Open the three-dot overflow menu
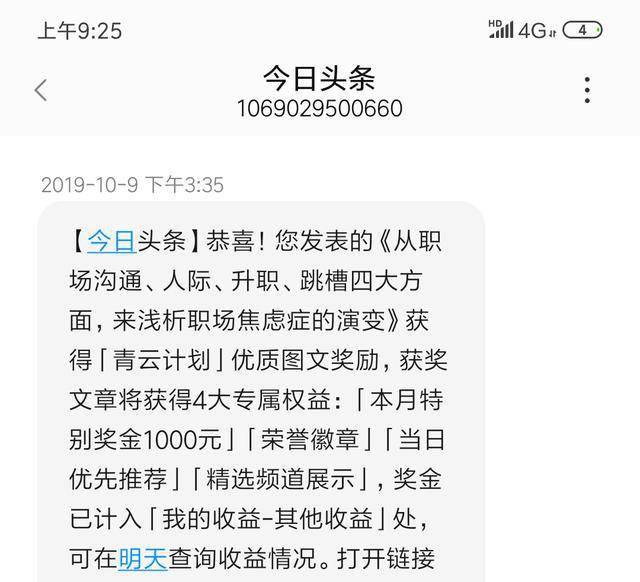 pos(587,91)
